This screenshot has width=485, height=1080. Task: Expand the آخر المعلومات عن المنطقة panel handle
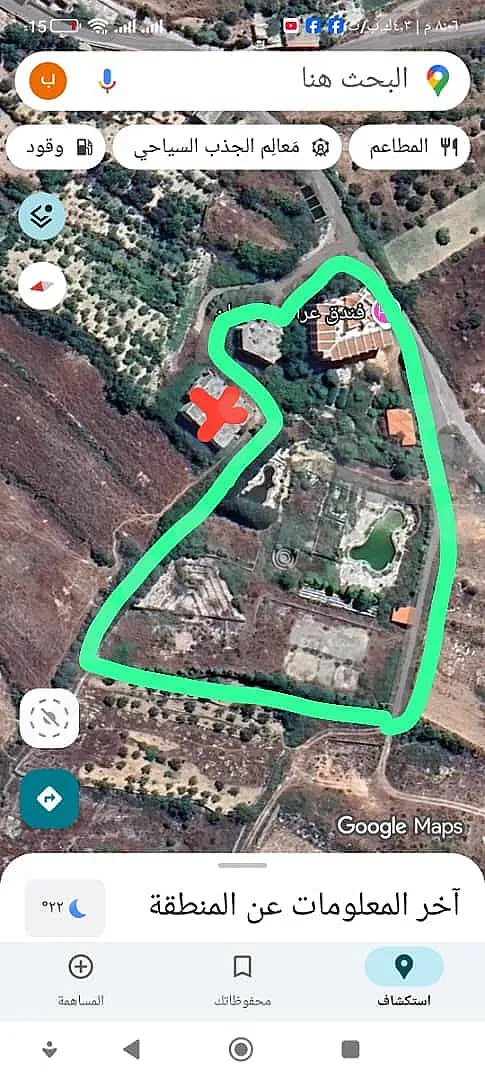click(x=242, y=865)
